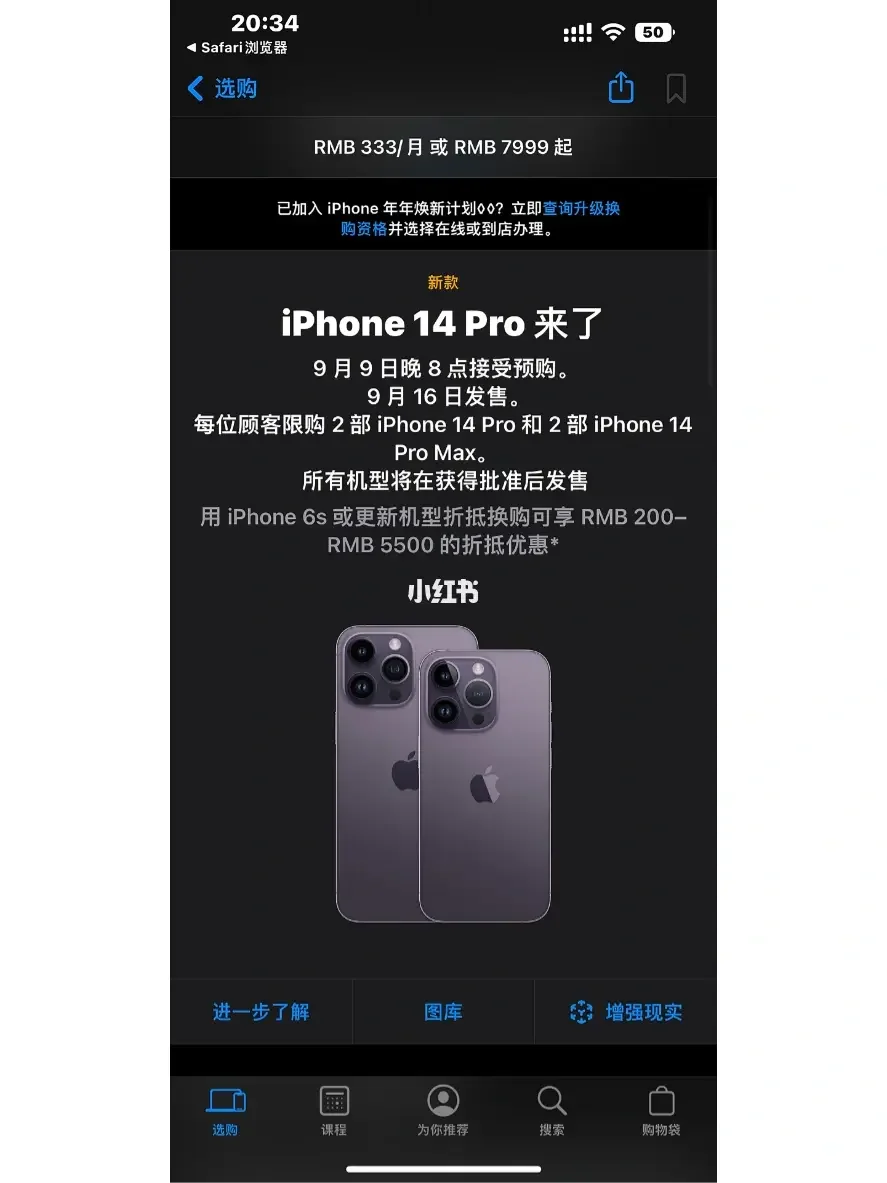Switch to the 为你推荐 tab
887x1183 pixels.
(x=443, y=1110)
